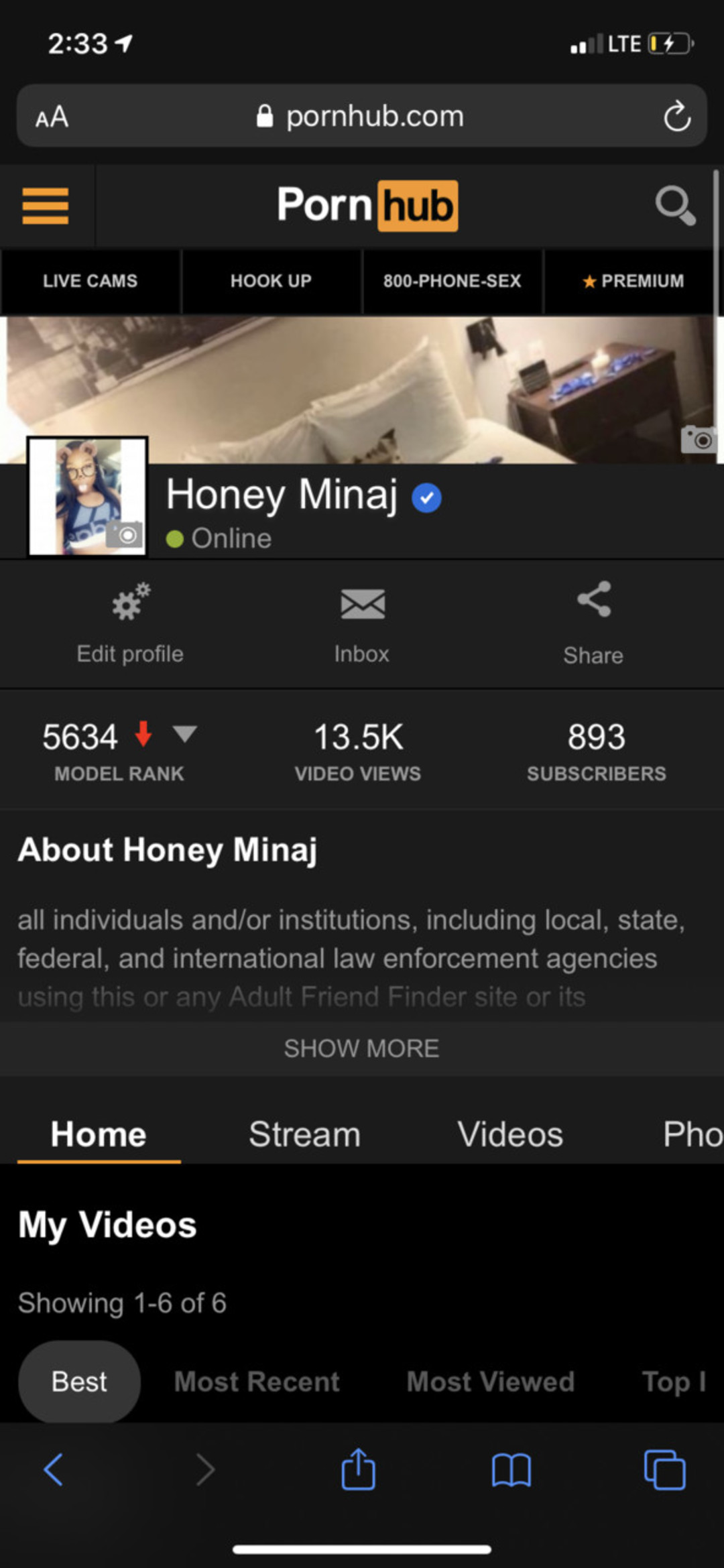Sort videos by Most Recent
Screen dimensions: 724x1568
click(x=257, y=1382)
